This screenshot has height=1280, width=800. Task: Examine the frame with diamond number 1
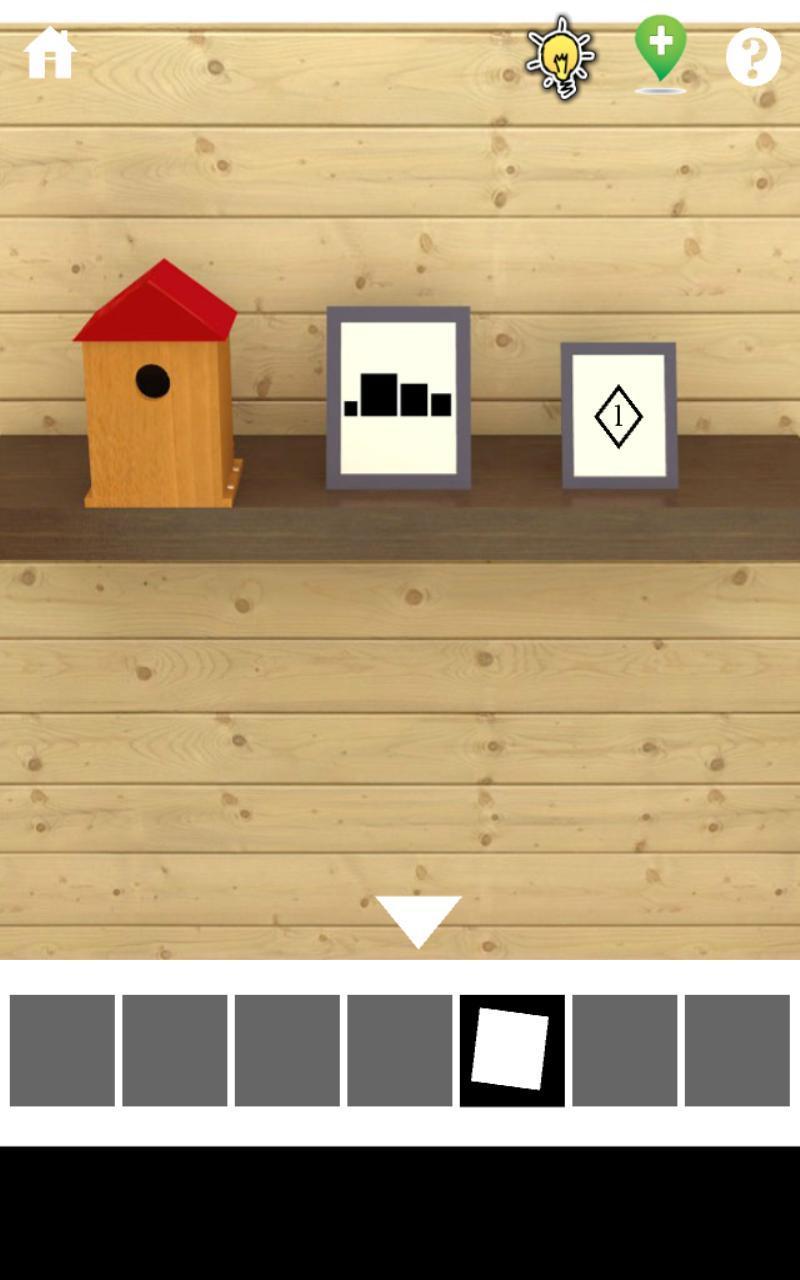[618, 415]
